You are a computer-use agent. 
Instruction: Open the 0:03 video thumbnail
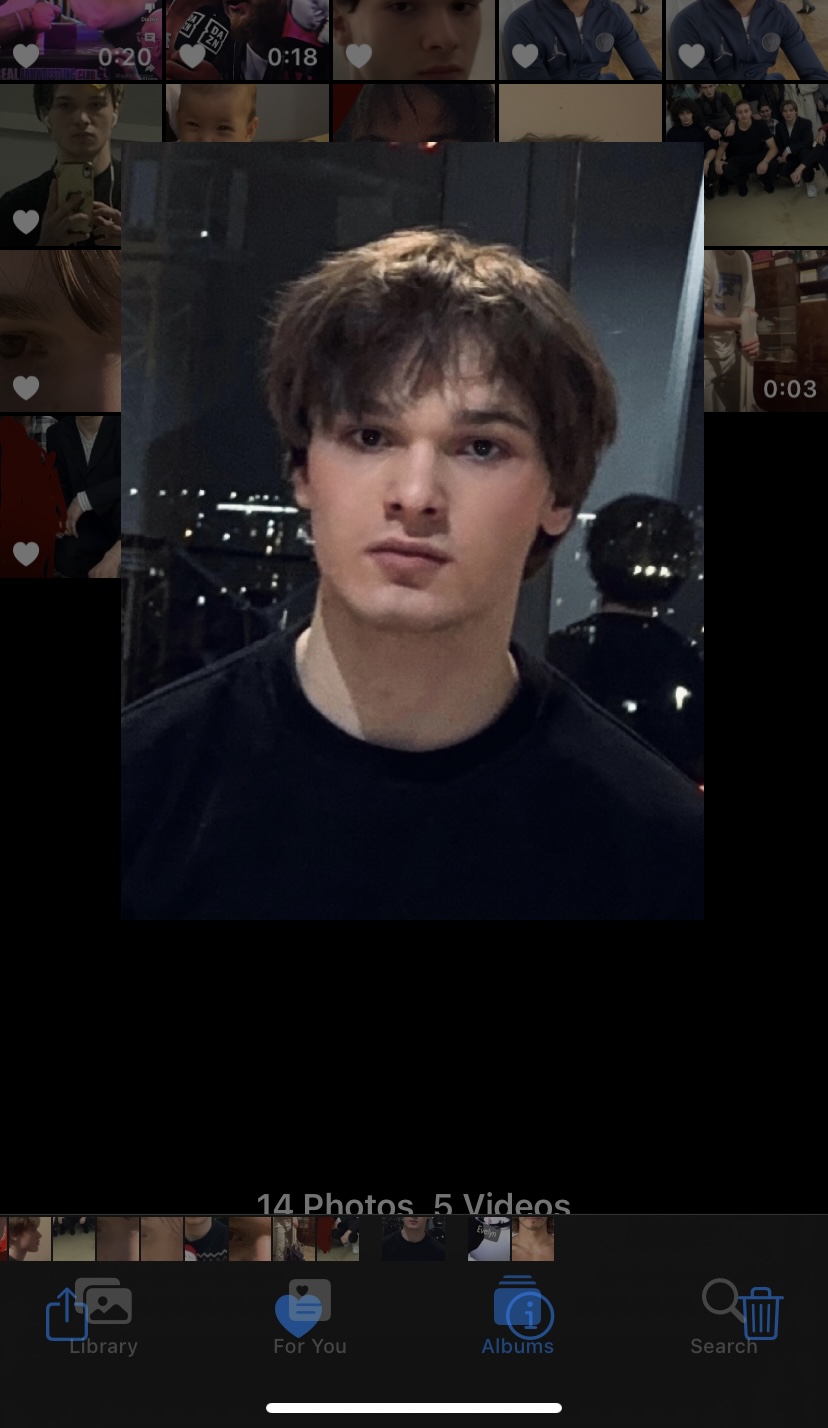766,330
